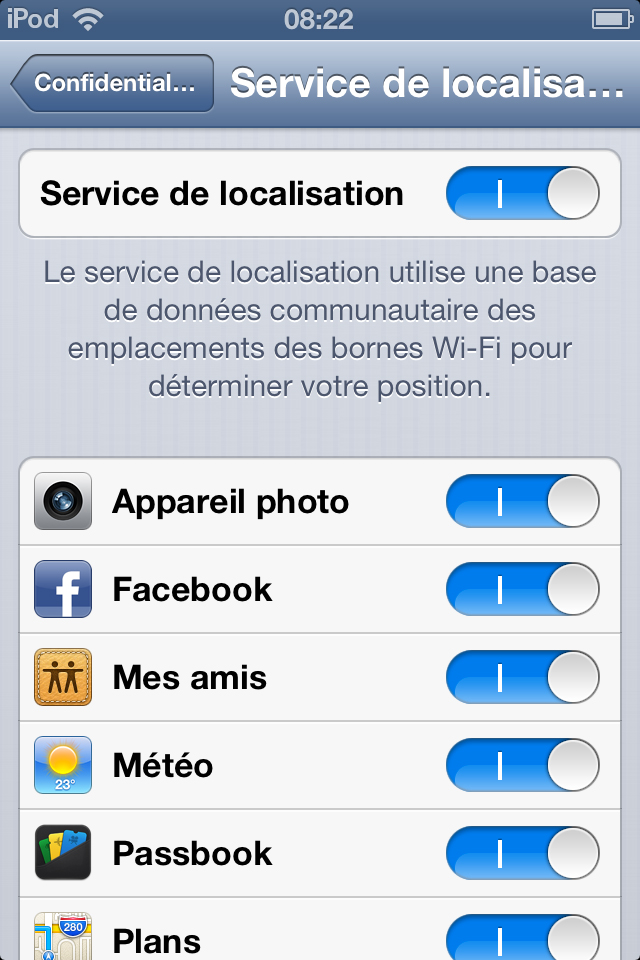Disable Météo location access
Screen dimensions: 640x960
click(x=522, y=765)
